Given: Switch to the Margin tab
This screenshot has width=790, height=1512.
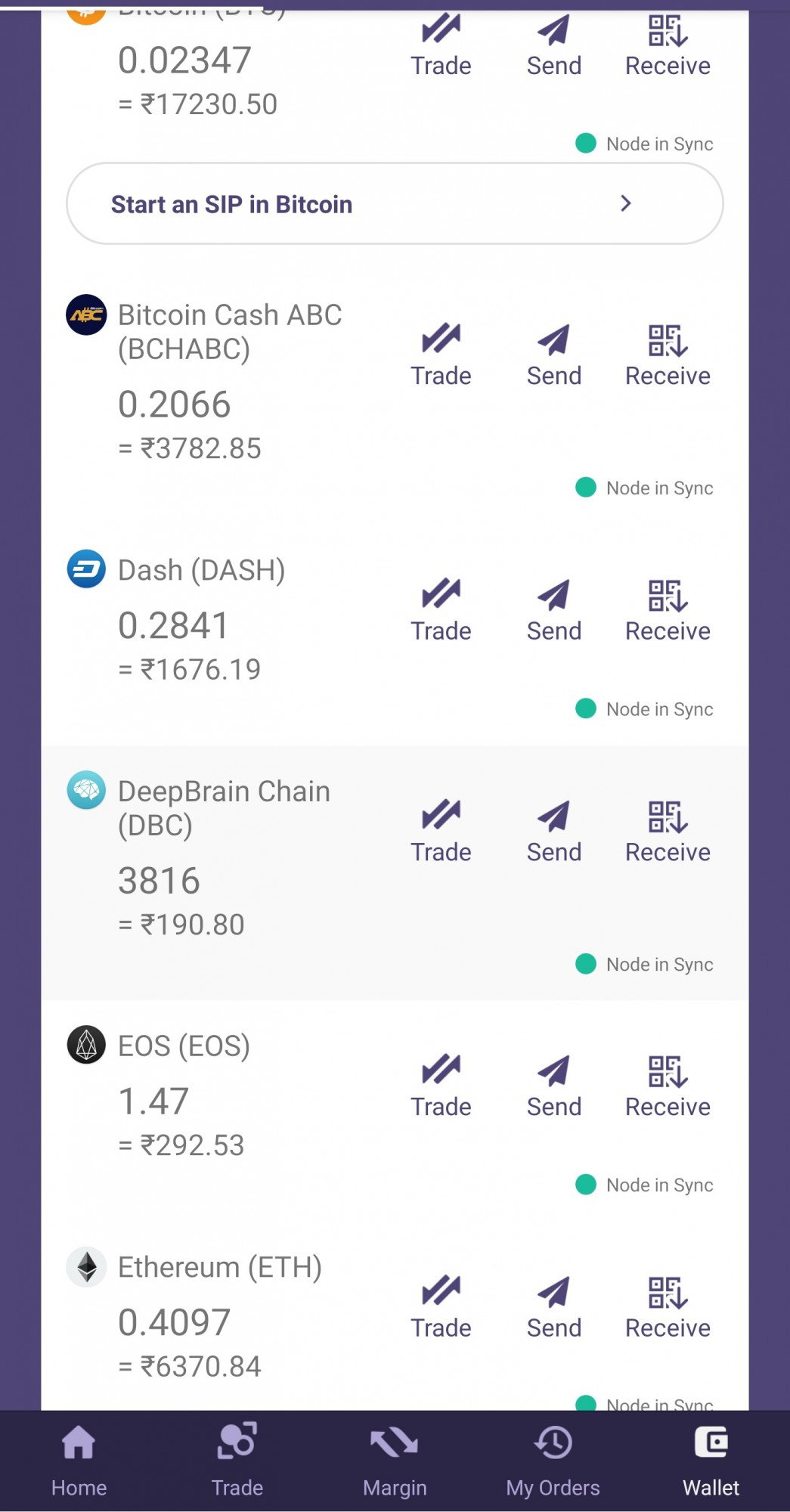Looking at the screenshot, I should [x=395, y=1461].
